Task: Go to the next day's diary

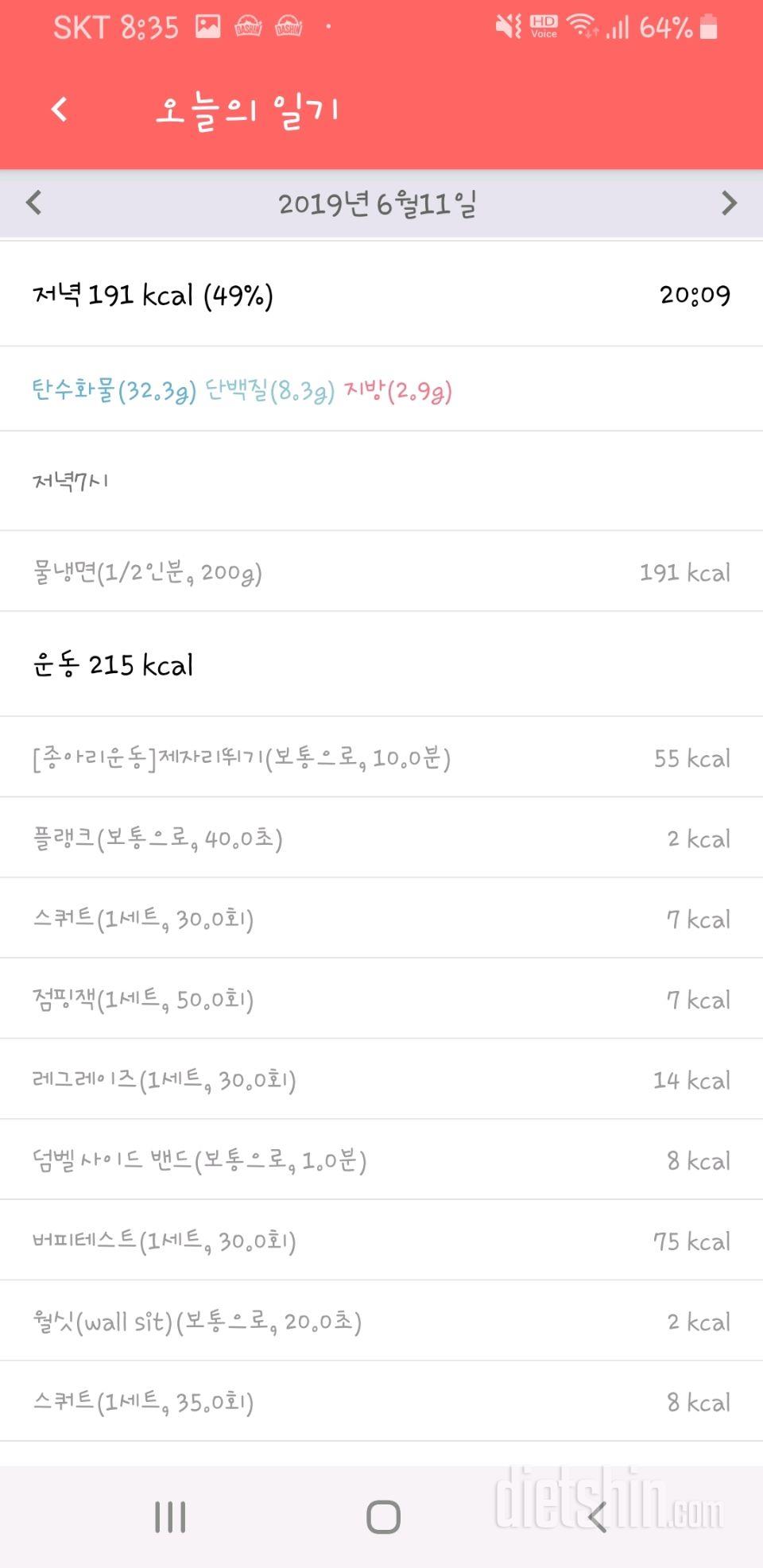Action: [729, 203]
